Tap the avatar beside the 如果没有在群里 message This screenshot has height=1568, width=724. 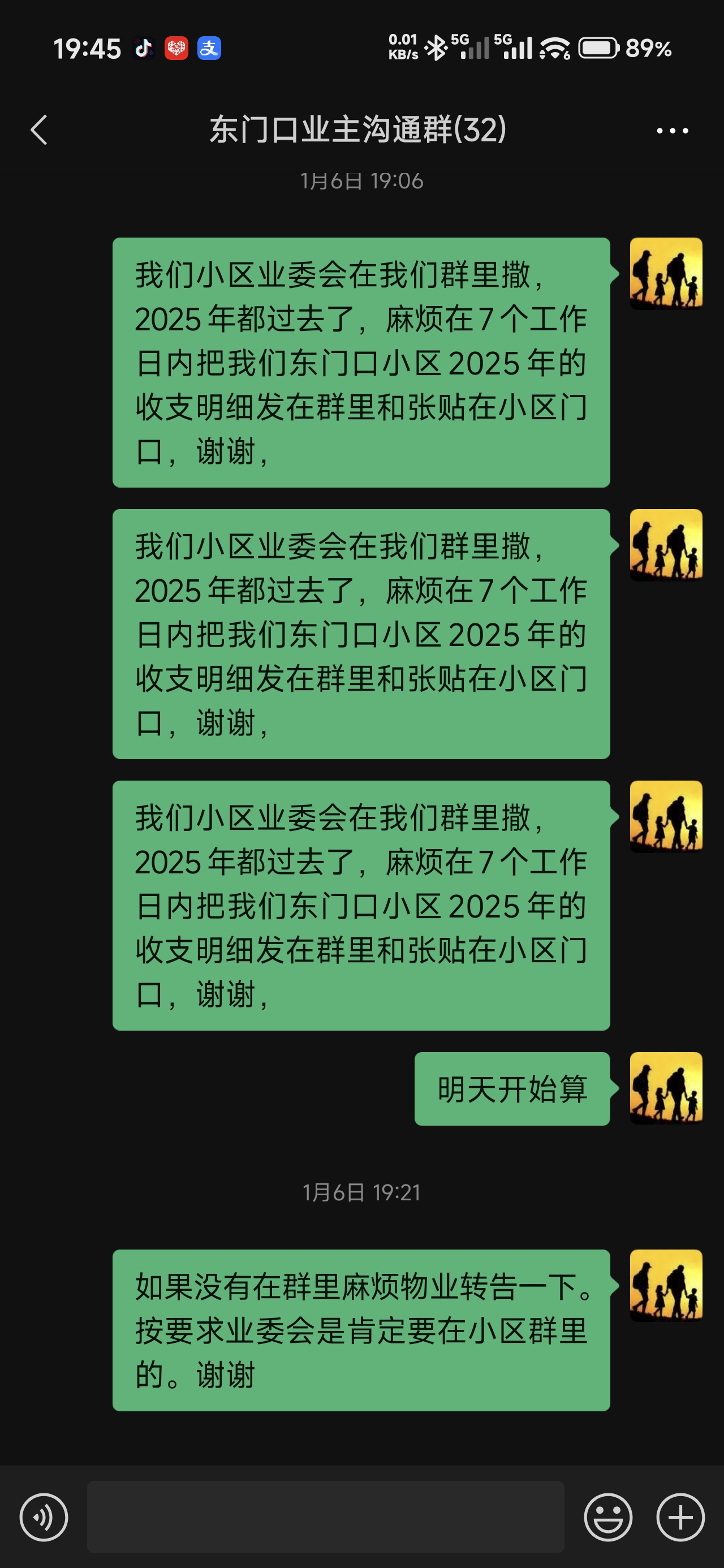(x=666, y=1285)
